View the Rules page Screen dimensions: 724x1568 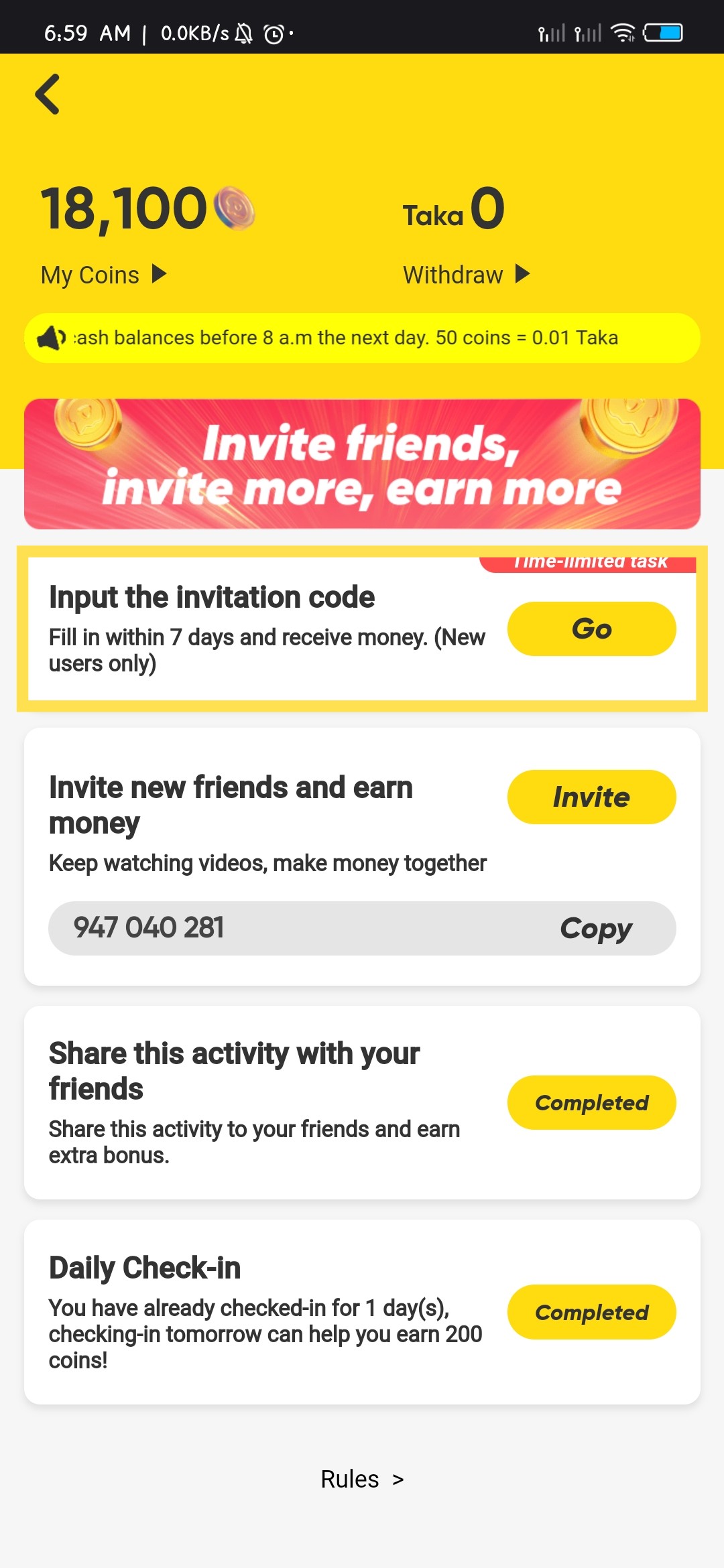tap(362, 1479)
